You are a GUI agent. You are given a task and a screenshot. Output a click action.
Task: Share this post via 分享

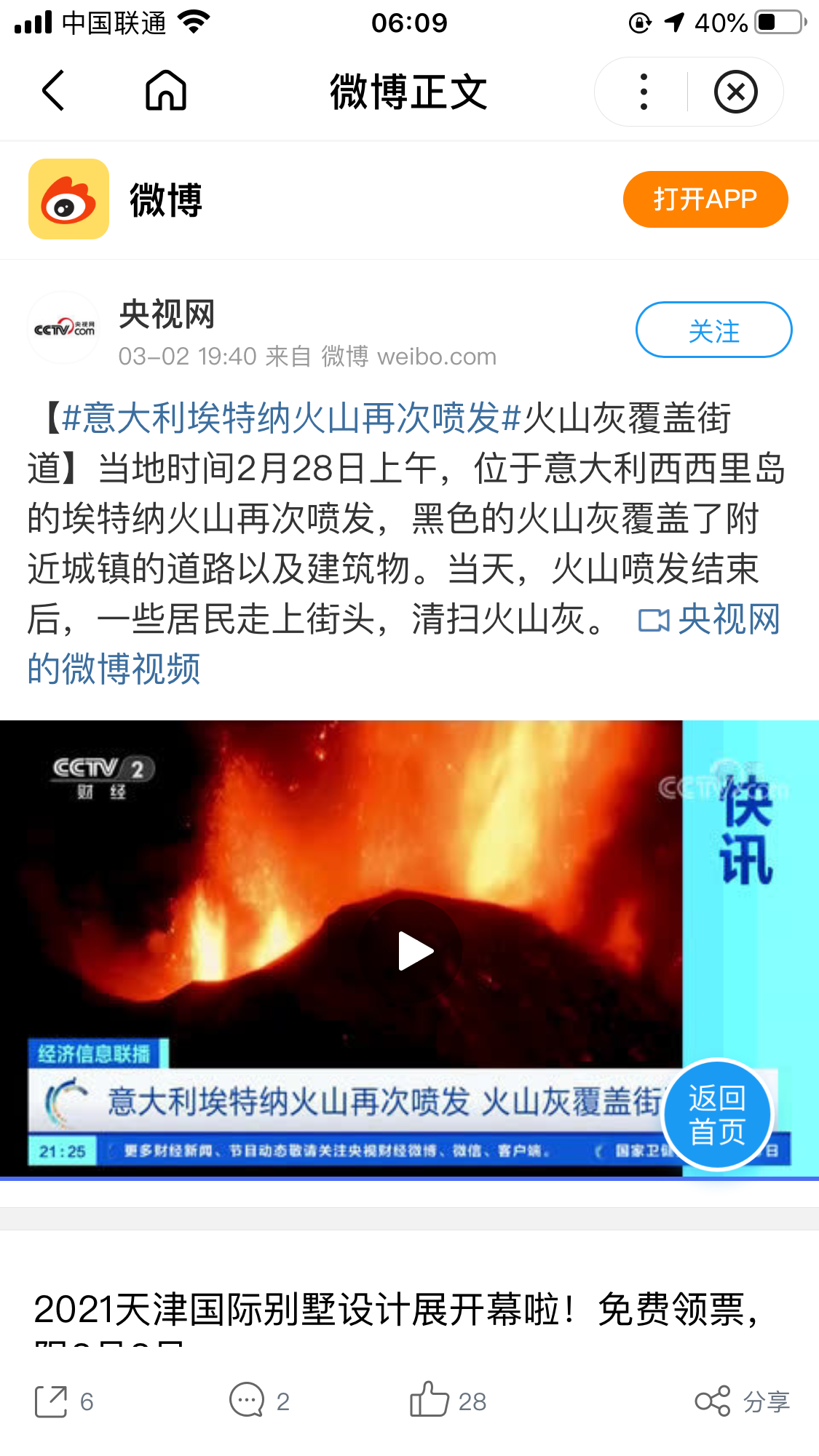tap(743, 1401)
